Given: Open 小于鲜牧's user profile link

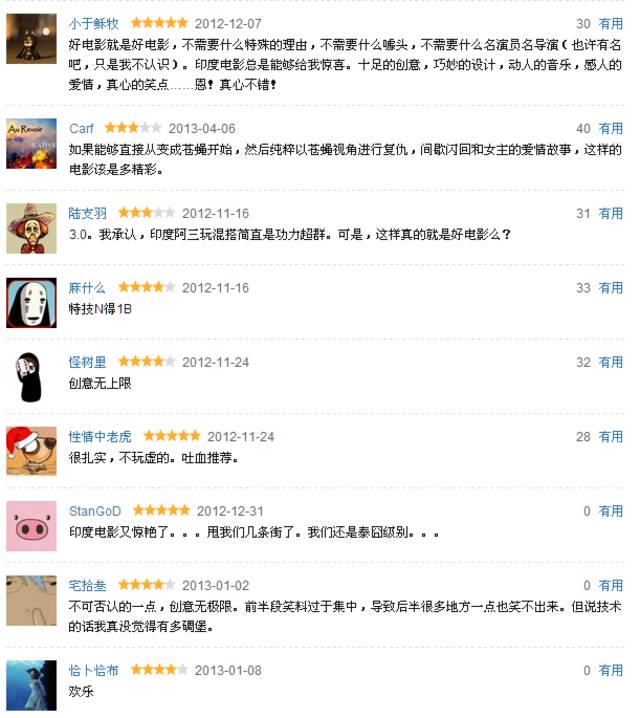Looking at the screenshot, I should tap(94, 23).
